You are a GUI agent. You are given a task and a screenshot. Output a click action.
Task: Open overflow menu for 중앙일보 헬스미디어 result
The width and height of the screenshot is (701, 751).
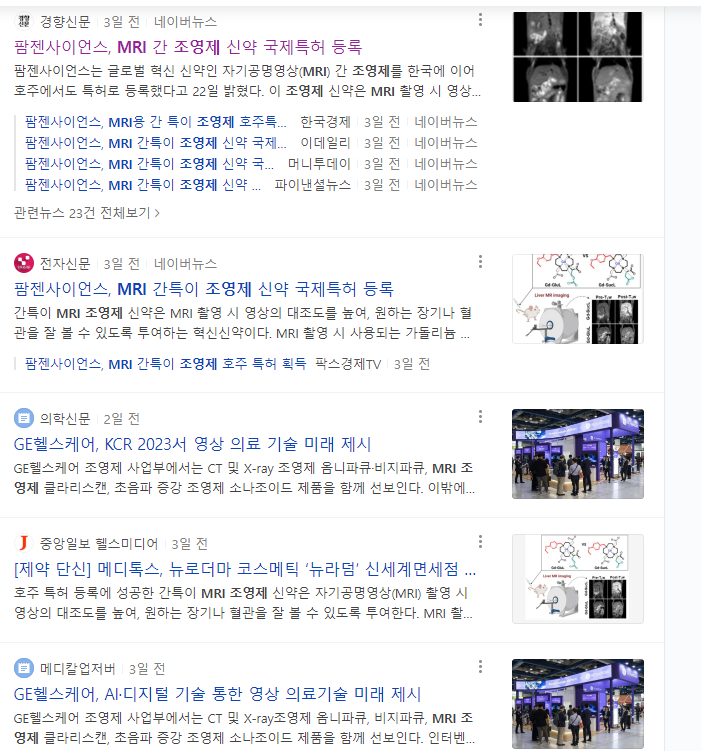[481, 543]
